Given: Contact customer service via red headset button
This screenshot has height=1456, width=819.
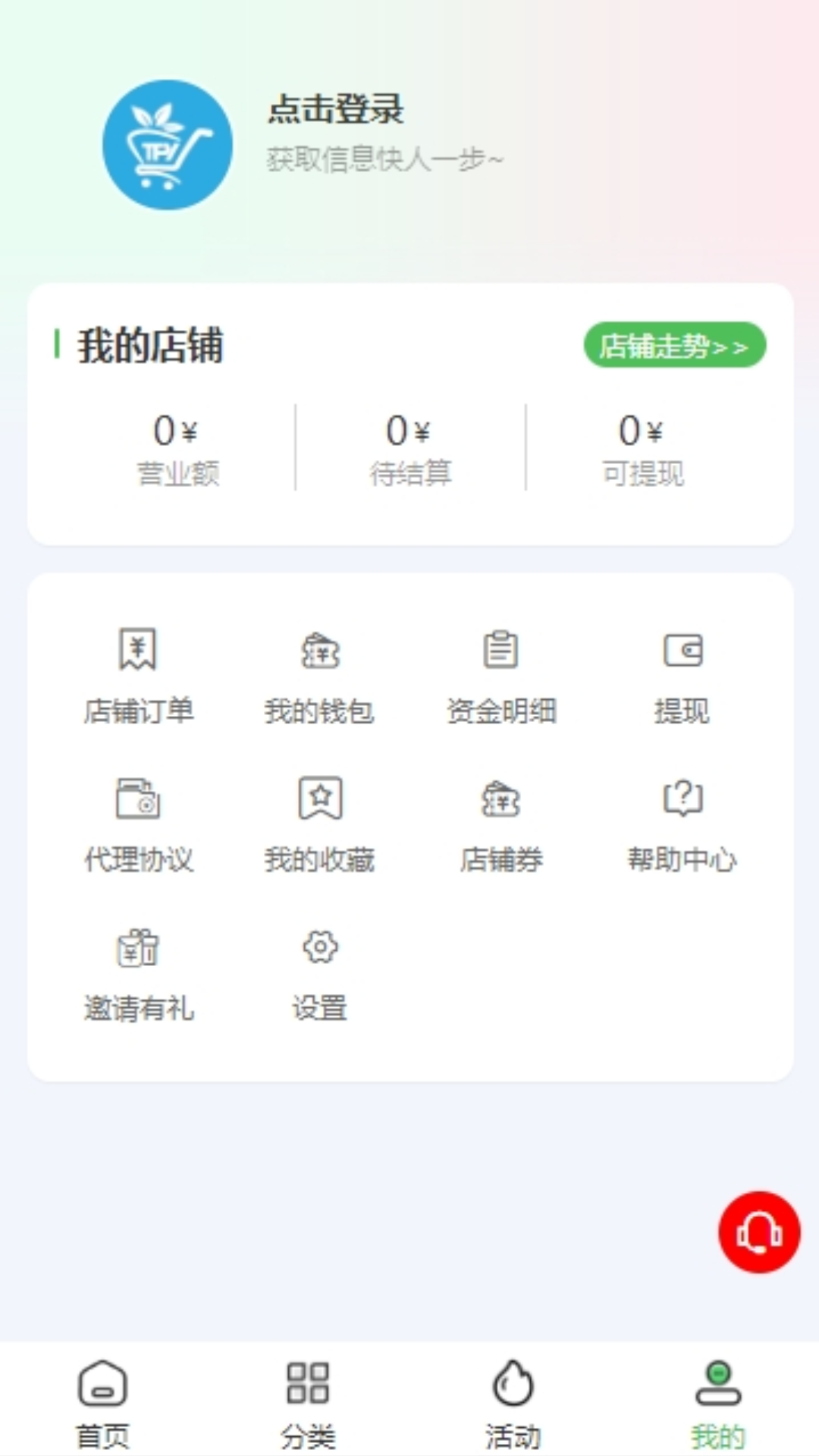Looking at the screenshot, I should (x=759, y=1232).
